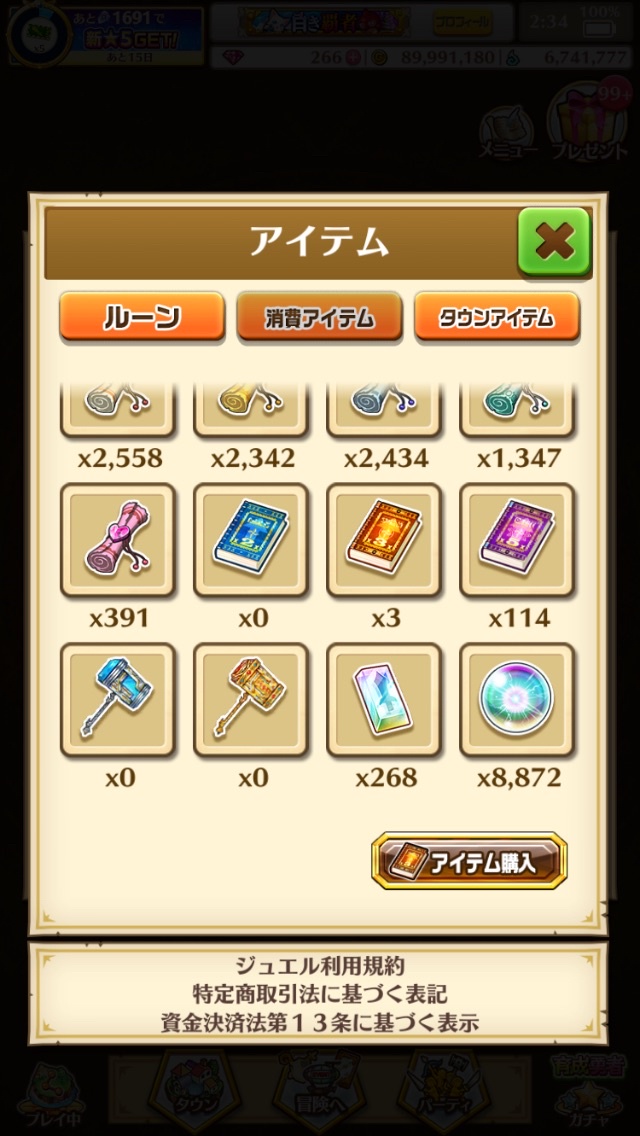This screenshot has height=1136, width=640.
Task: Close the アイテム dialog
Action: [x=554, y=241]
